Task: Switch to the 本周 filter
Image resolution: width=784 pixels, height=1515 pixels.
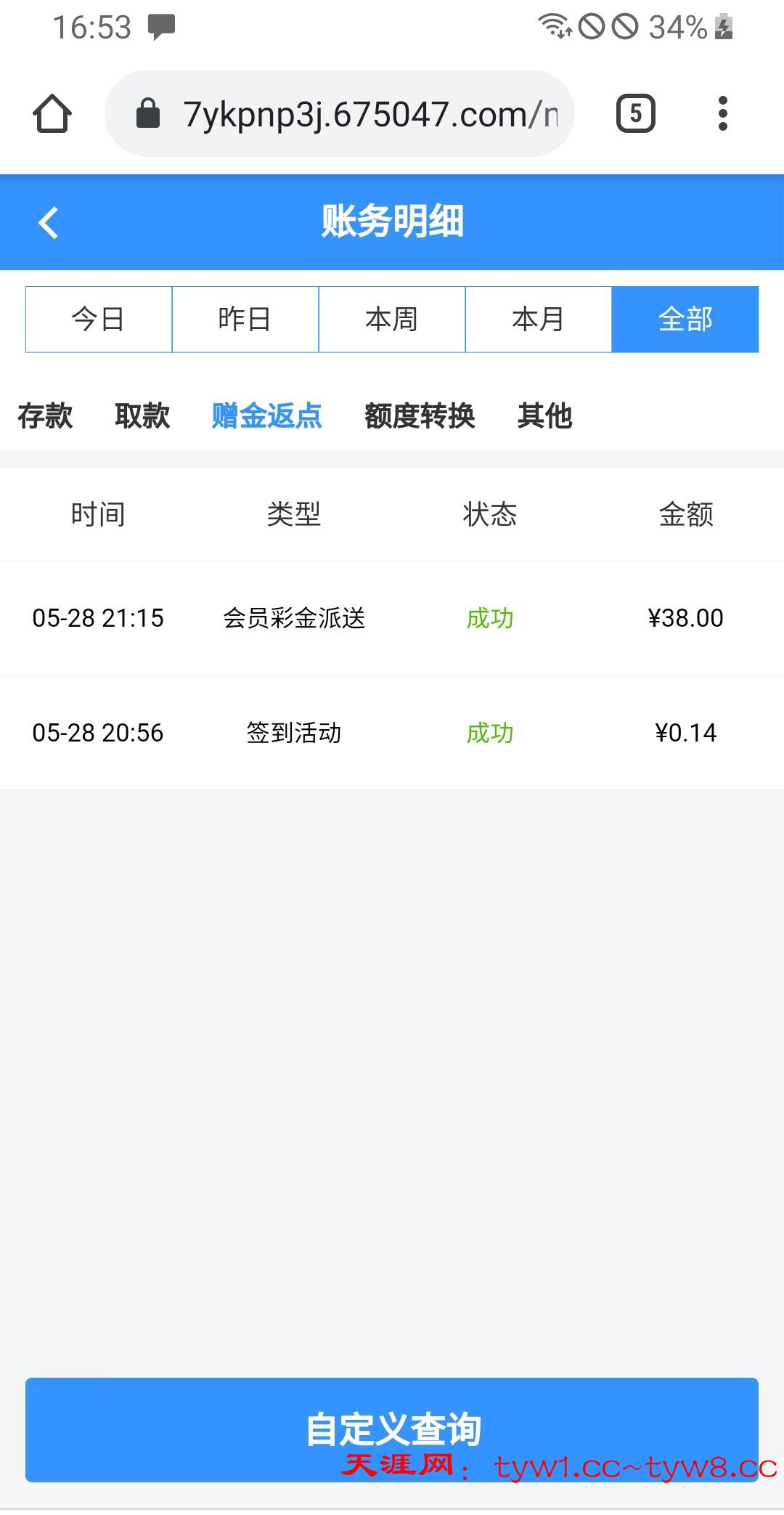Action: [x=392, y=320]
